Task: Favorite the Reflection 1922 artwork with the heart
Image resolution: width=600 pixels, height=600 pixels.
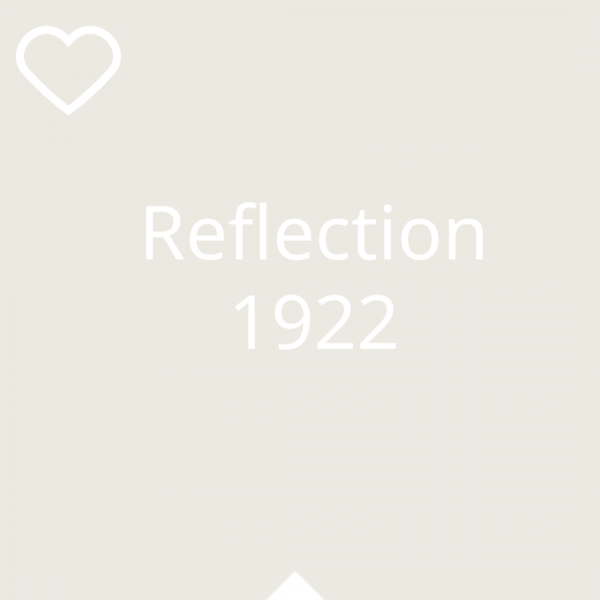Action: [x=69, y=68]
